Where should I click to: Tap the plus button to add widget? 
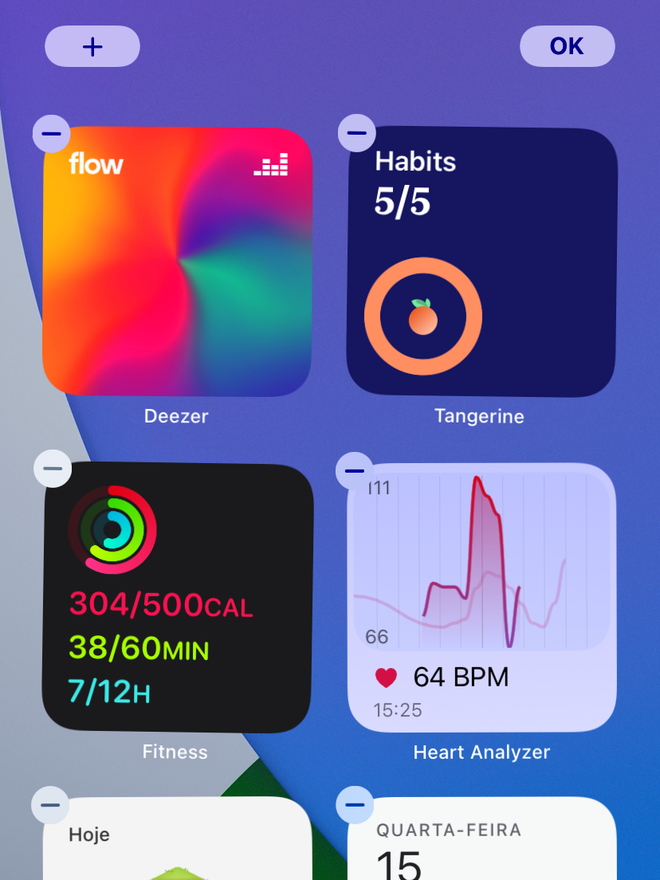click(x=92, y=46)
